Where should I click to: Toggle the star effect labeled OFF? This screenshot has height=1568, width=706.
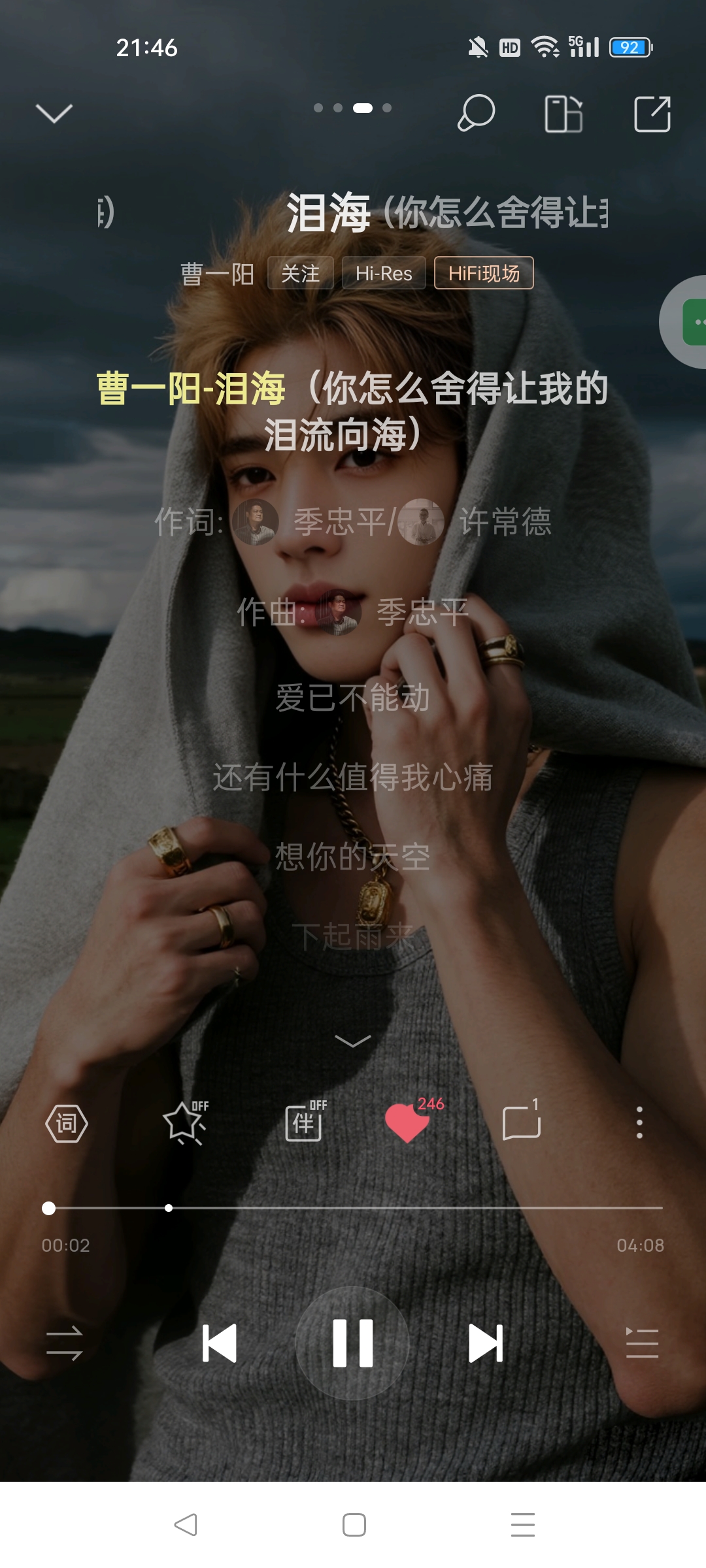(185, 1123)
